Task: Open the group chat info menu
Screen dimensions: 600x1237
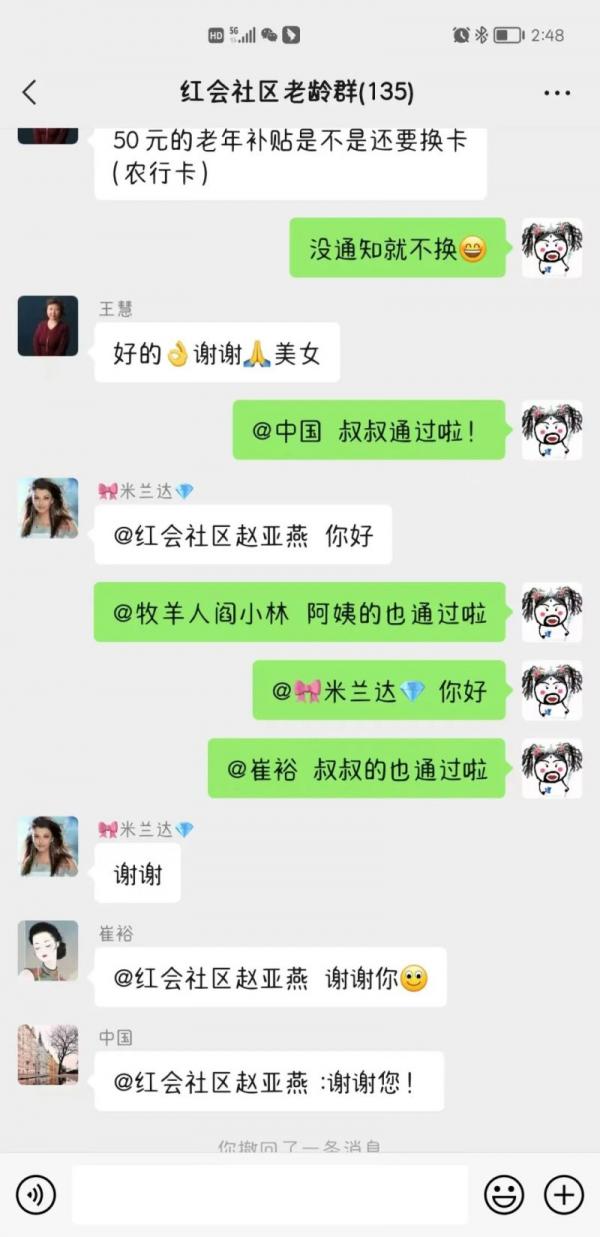Action: coord(556,93)
